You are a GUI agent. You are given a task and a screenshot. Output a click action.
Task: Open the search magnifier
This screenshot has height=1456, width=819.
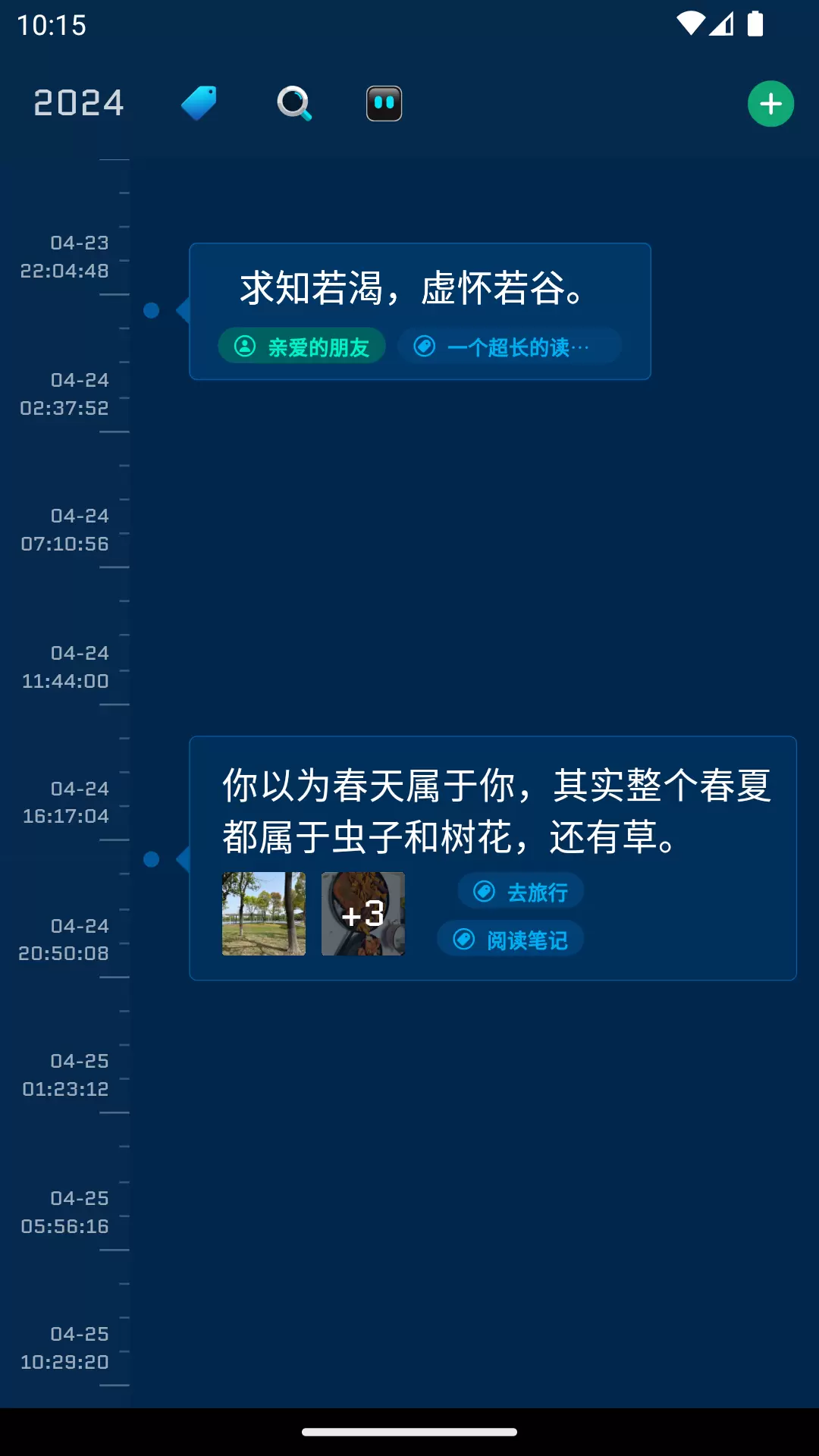click(x=294, y=103)
